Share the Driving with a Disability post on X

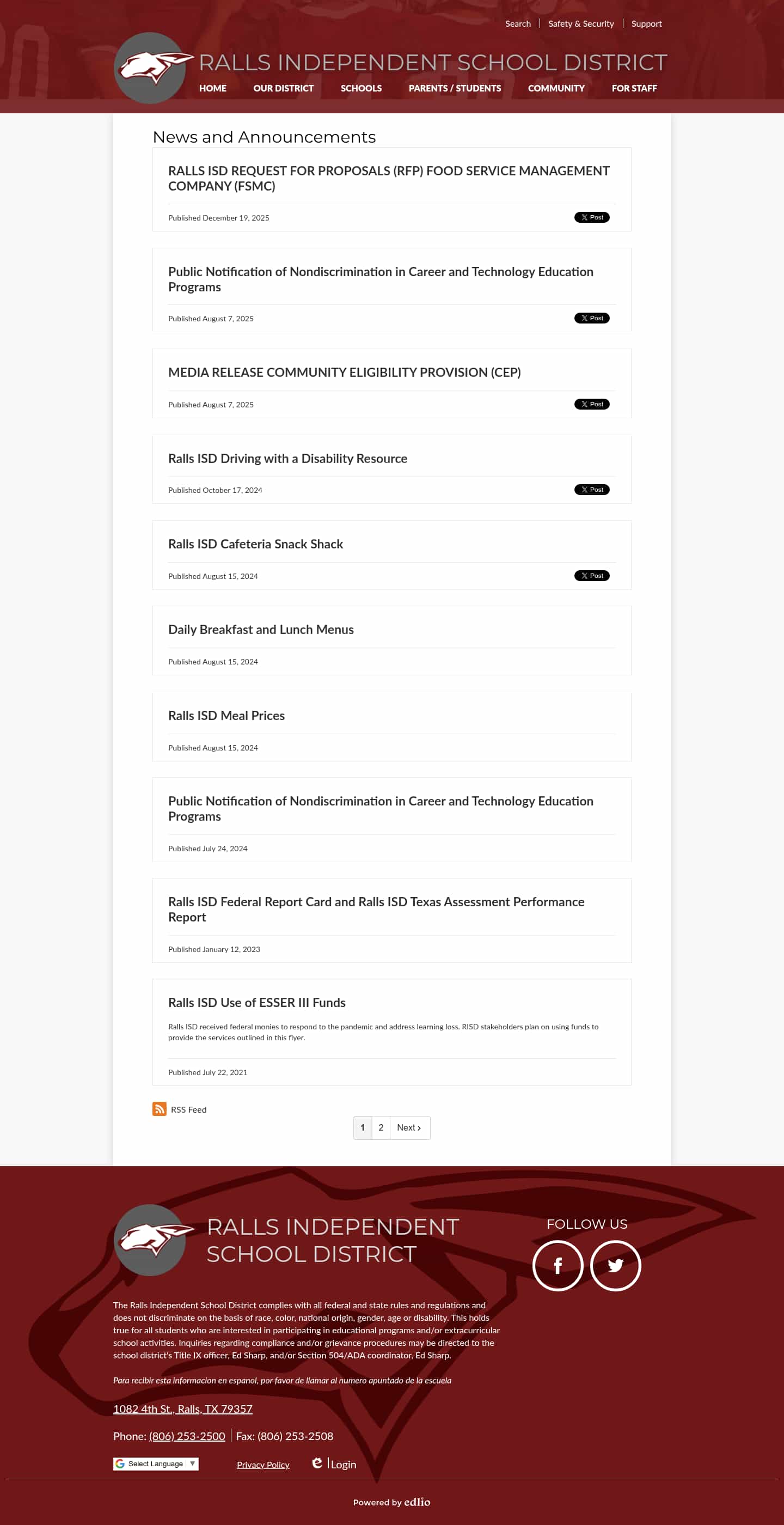(x=591, y=490)
